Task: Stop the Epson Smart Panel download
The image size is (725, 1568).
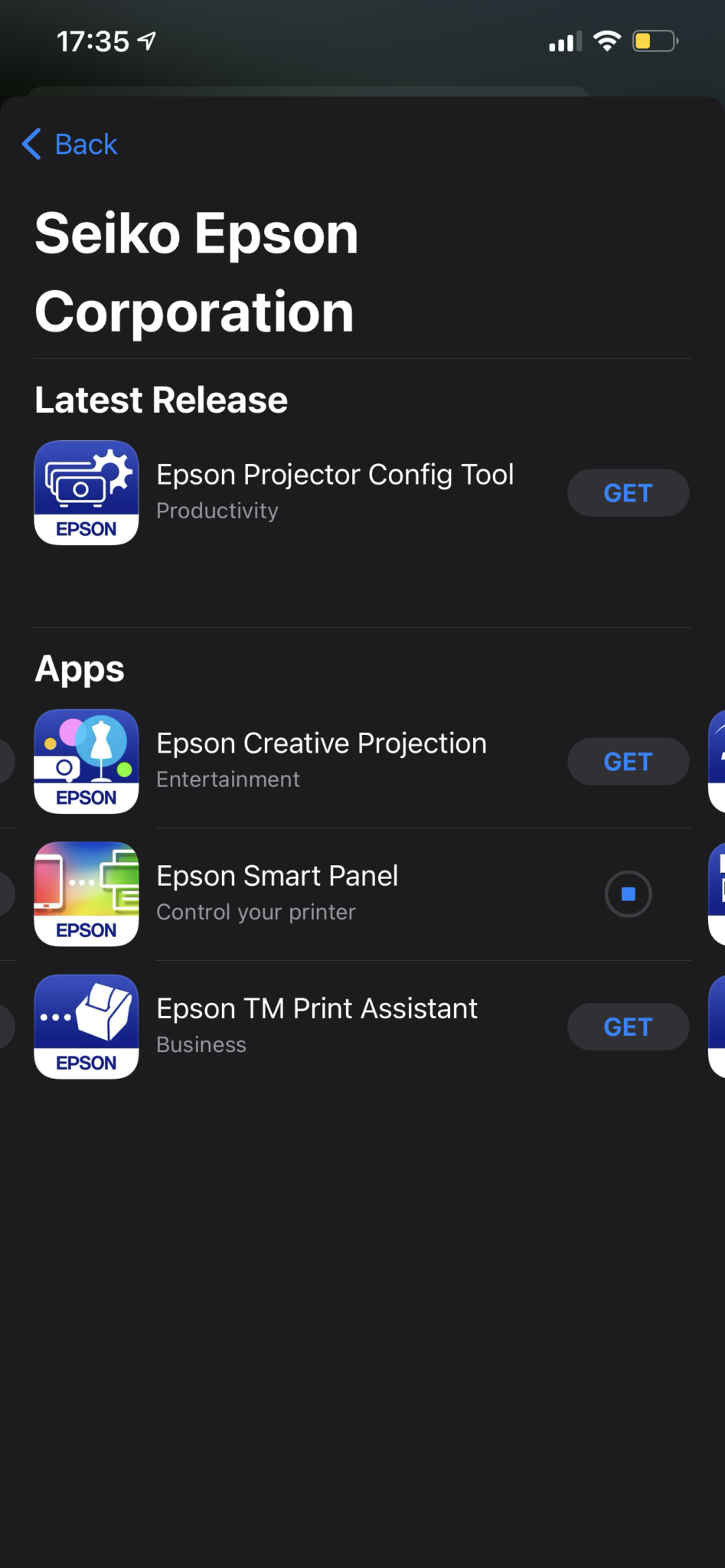Action: click(628, 893)
